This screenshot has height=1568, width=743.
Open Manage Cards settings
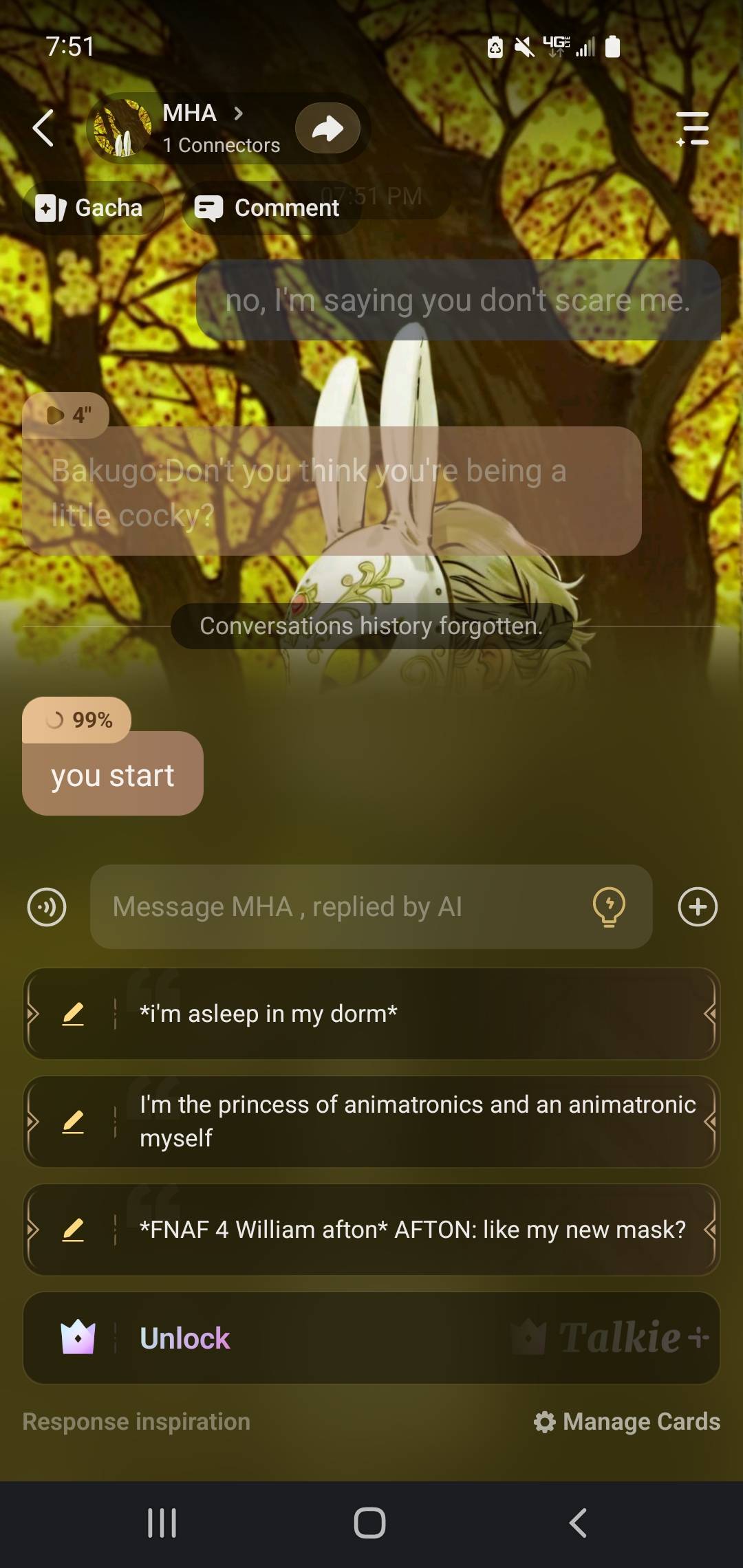click(627, 1422)
